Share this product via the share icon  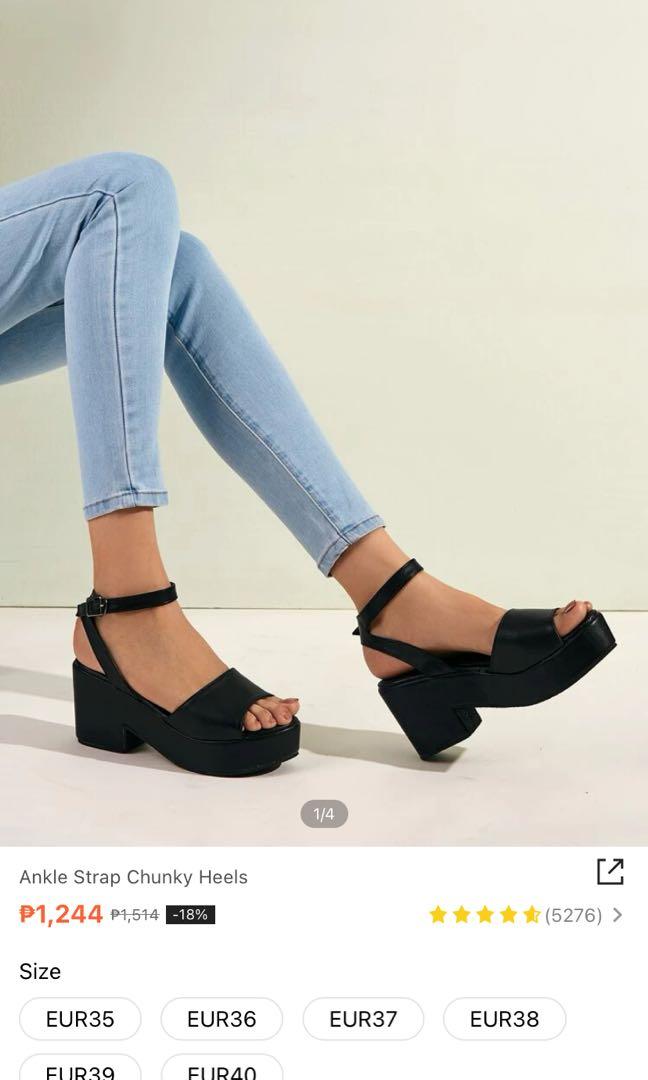coord(610,872)
